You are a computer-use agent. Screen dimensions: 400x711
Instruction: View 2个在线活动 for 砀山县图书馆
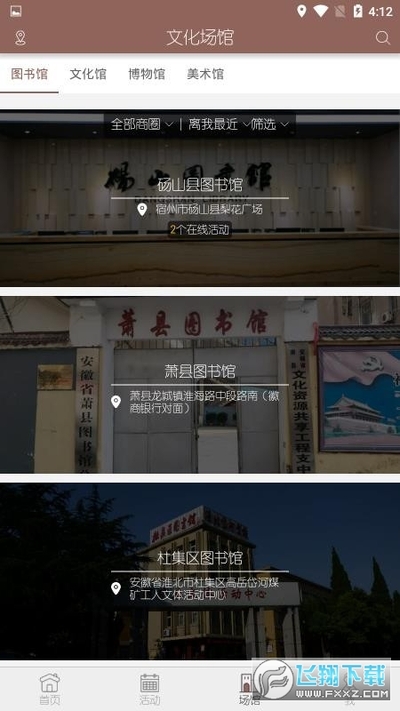[200, 229]
